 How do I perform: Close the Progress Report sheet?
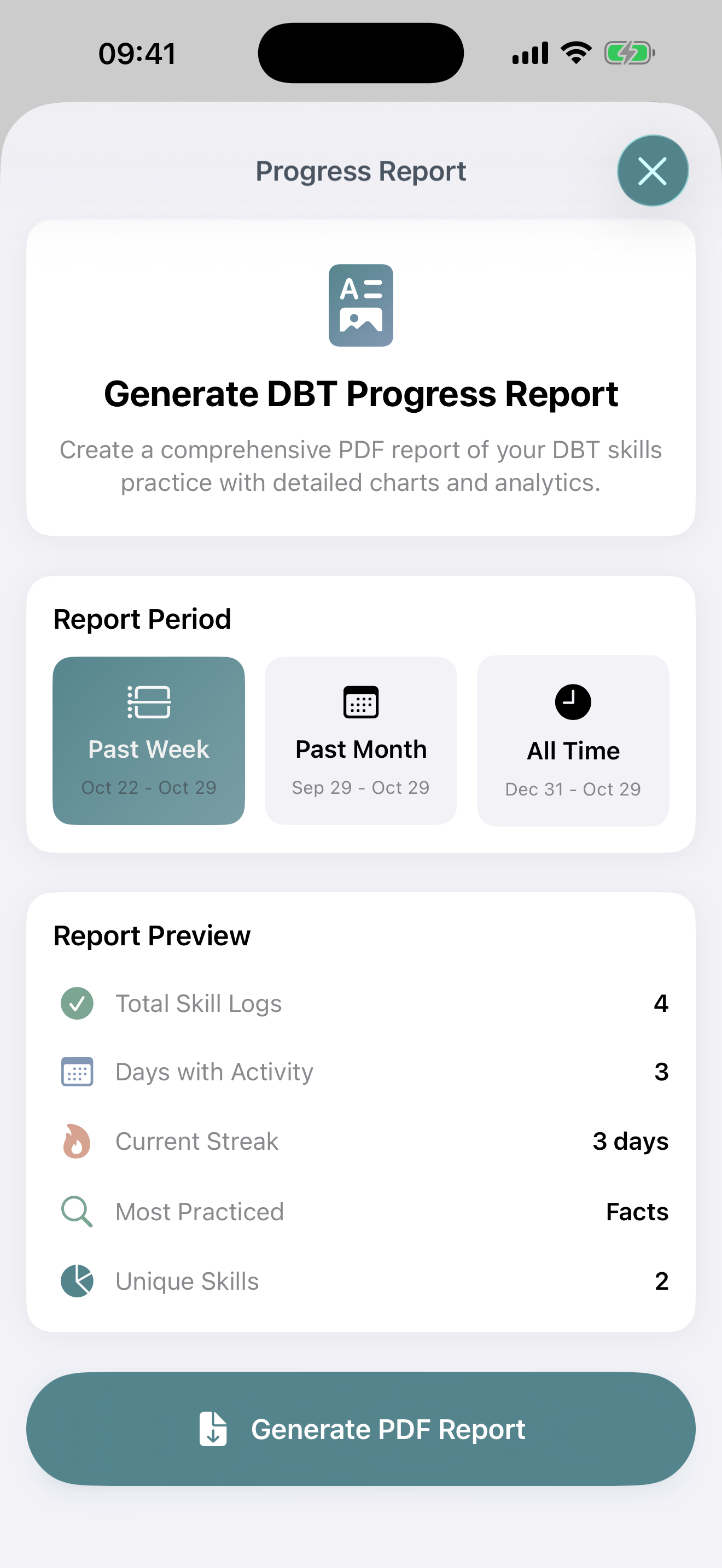pyautogui.click(x=652, y=171)
